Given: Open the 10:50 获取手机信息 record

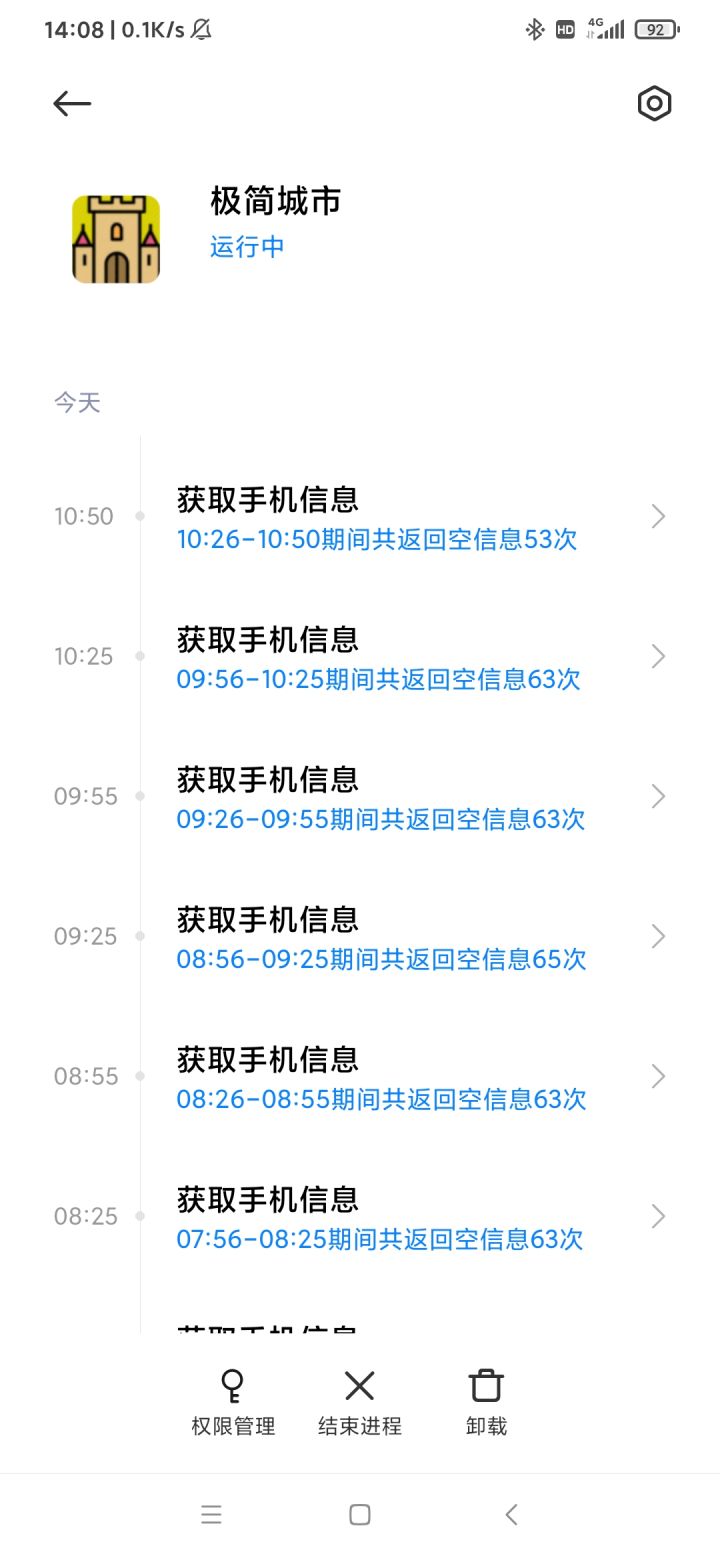Looking at the screenshot, I should tap(400, 518).
